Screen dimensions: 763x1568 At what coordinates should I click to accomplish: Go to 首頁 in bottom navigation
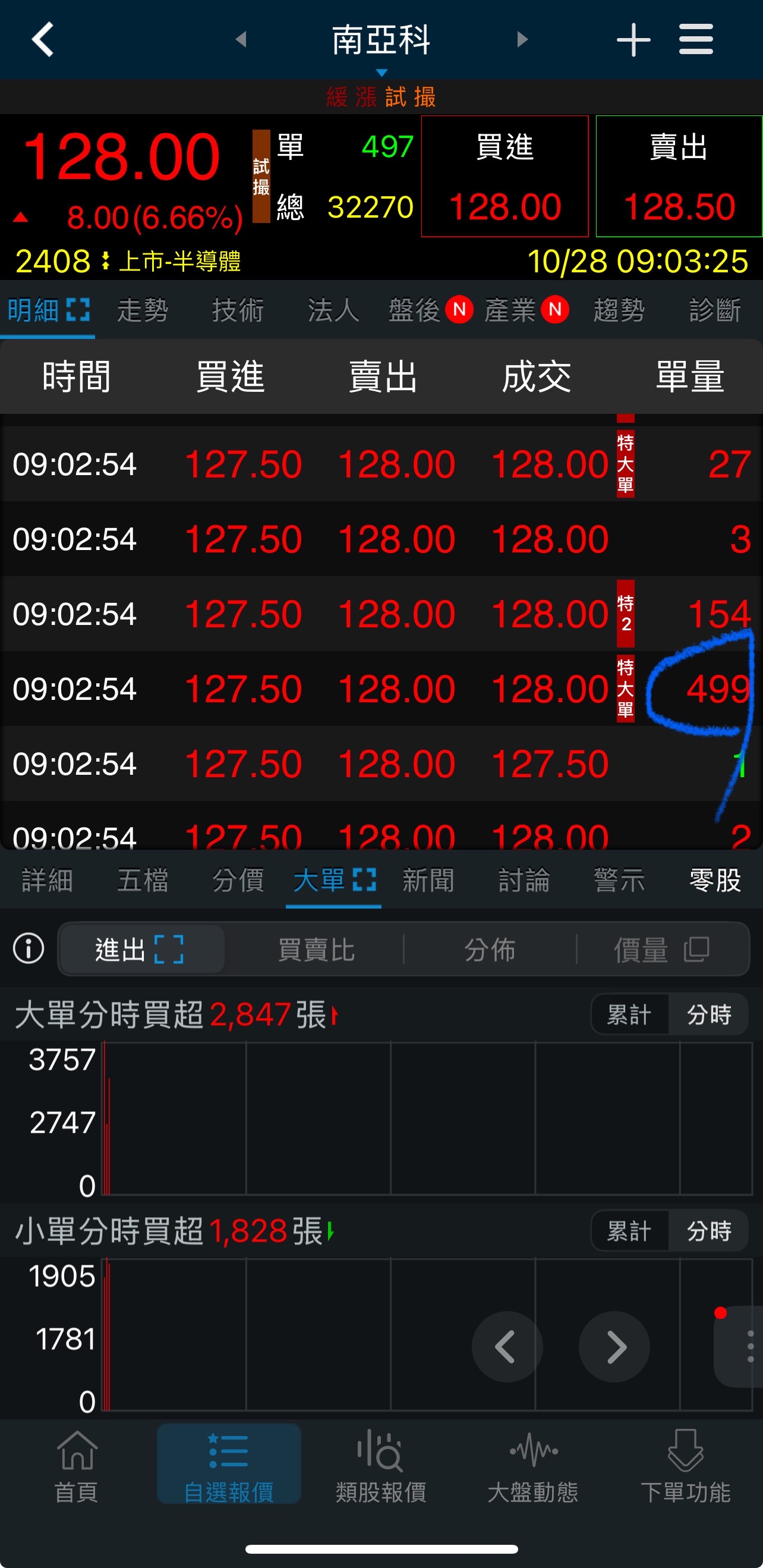pos(76,1467)
